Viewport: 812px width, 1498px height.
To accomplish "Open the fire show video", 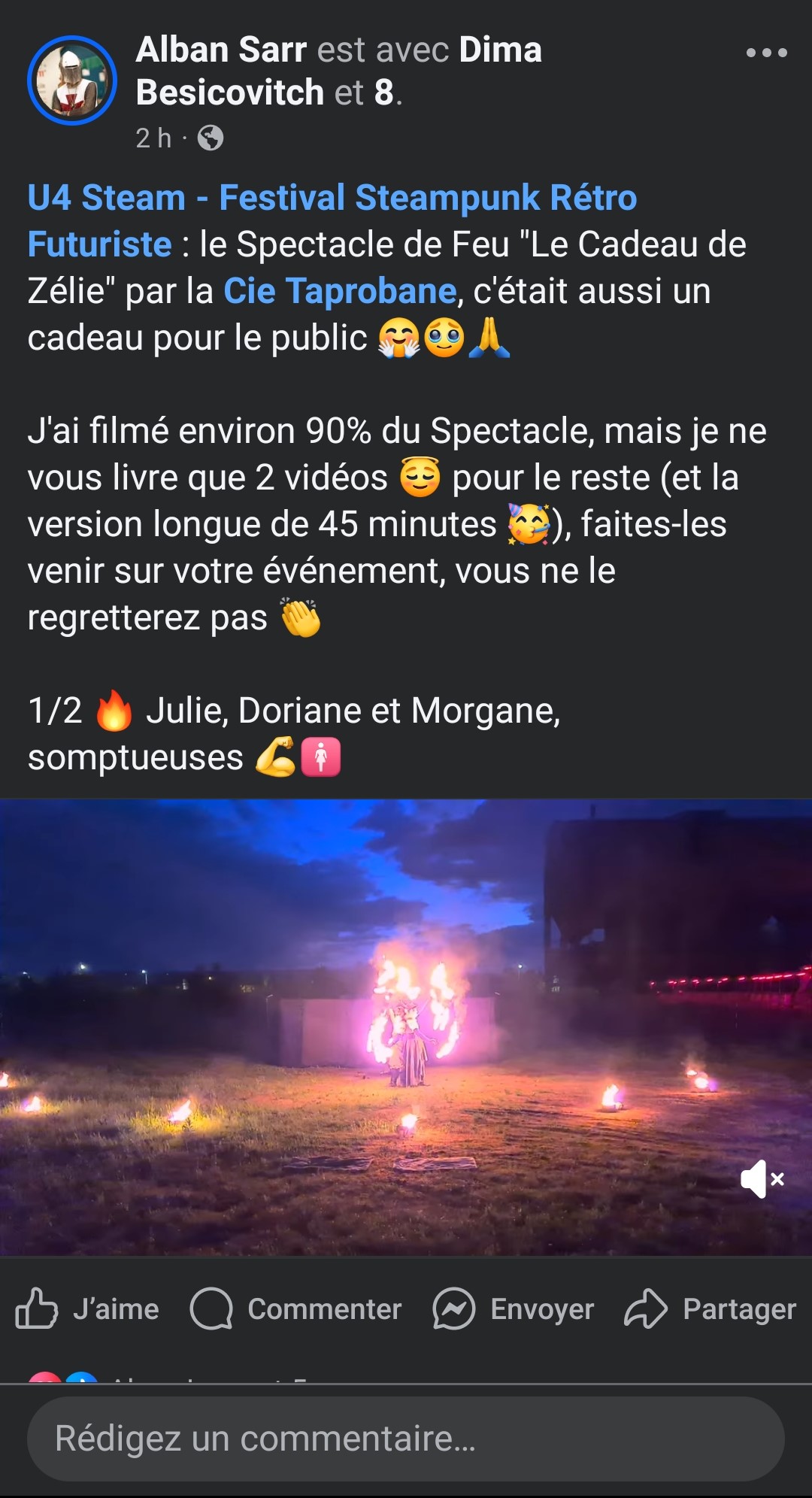I will [x=406, y=1026].
